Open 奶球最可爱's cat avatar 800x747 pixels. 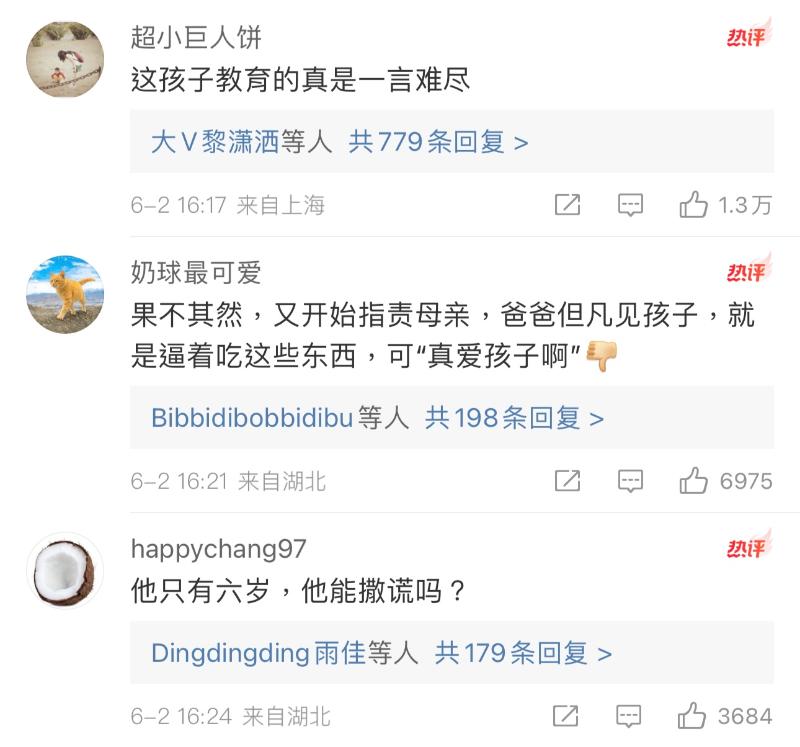[65, 294]
